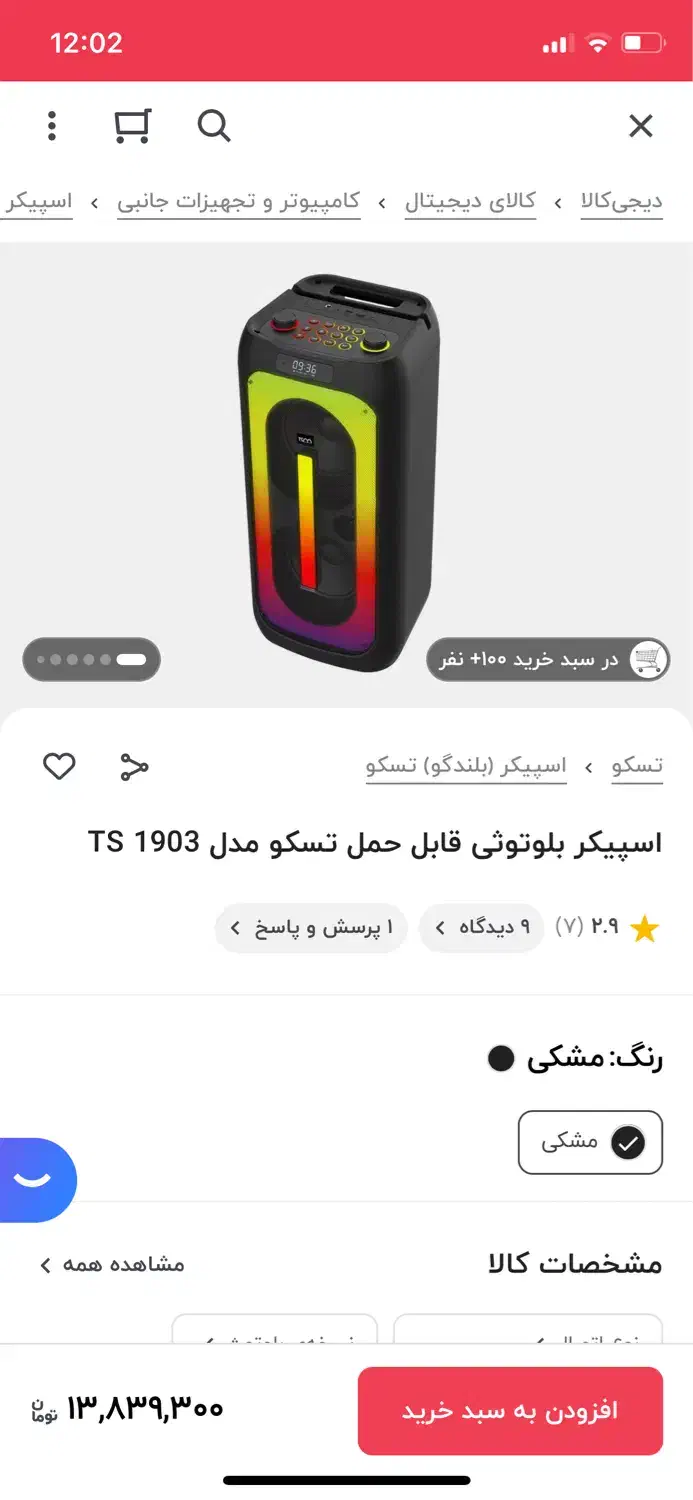Image resolution: width=693 pixels, height=1500 pixels.
Task: Open the search icon
Action: pos(214,126)
